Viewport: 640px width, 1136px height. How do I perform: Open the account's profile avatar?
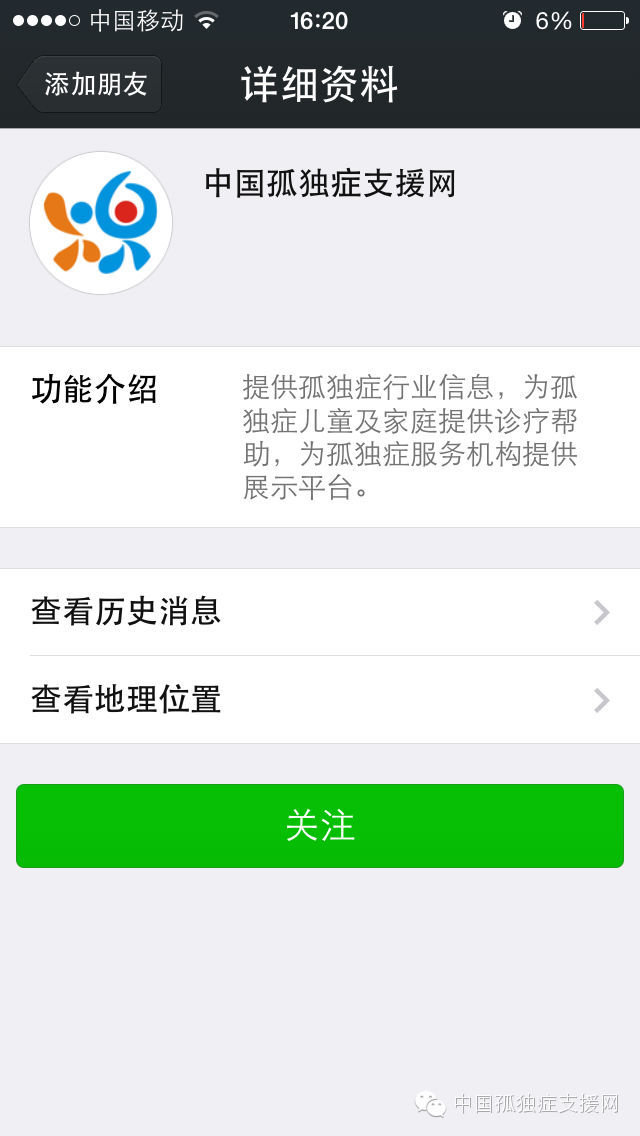pos(101,223)
